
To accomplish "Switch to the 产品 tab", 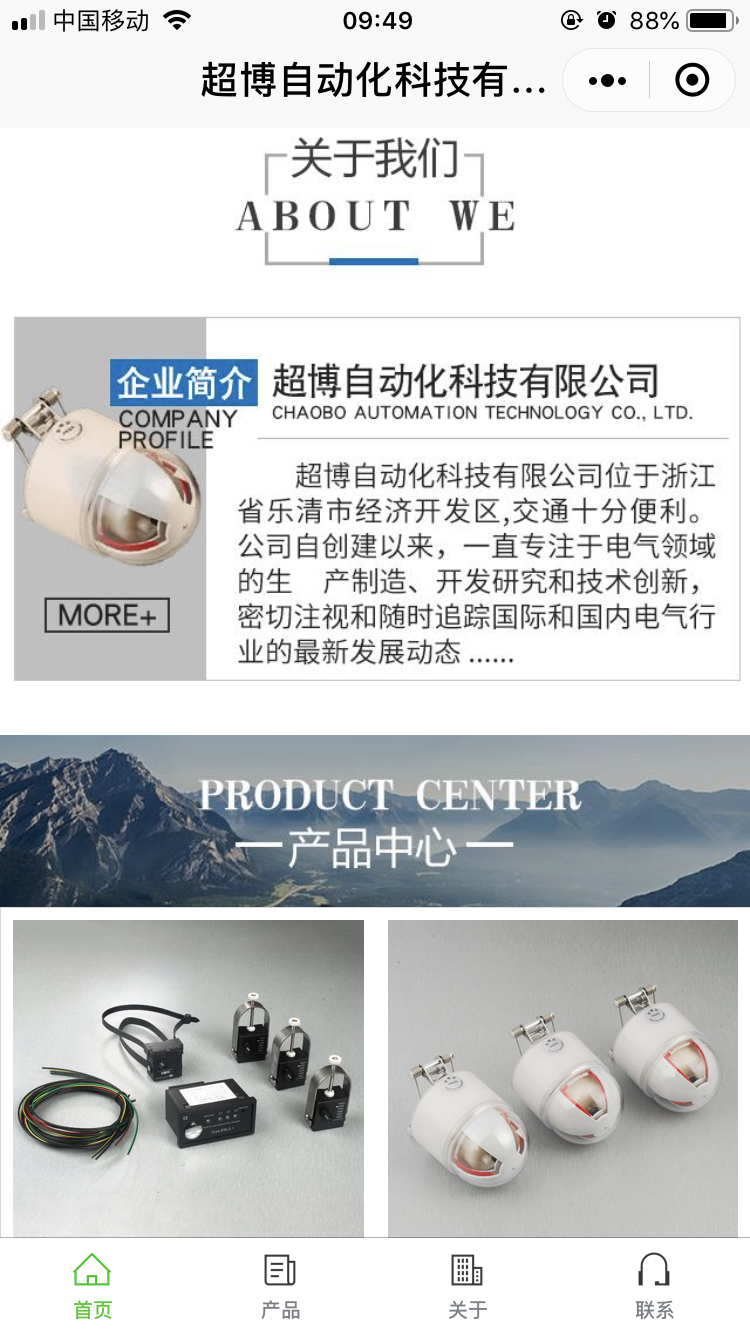I will 280,1286.
